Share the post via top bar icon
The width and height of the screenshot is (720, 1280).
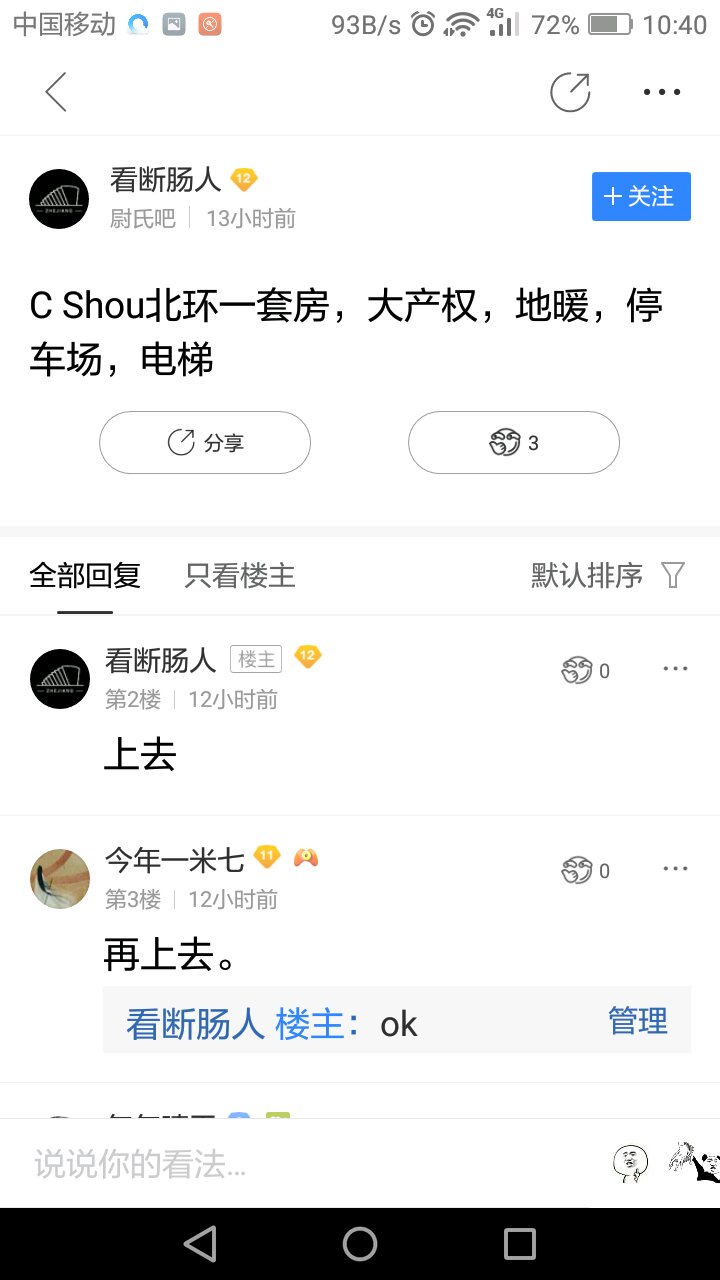click(x=570, y=92)
